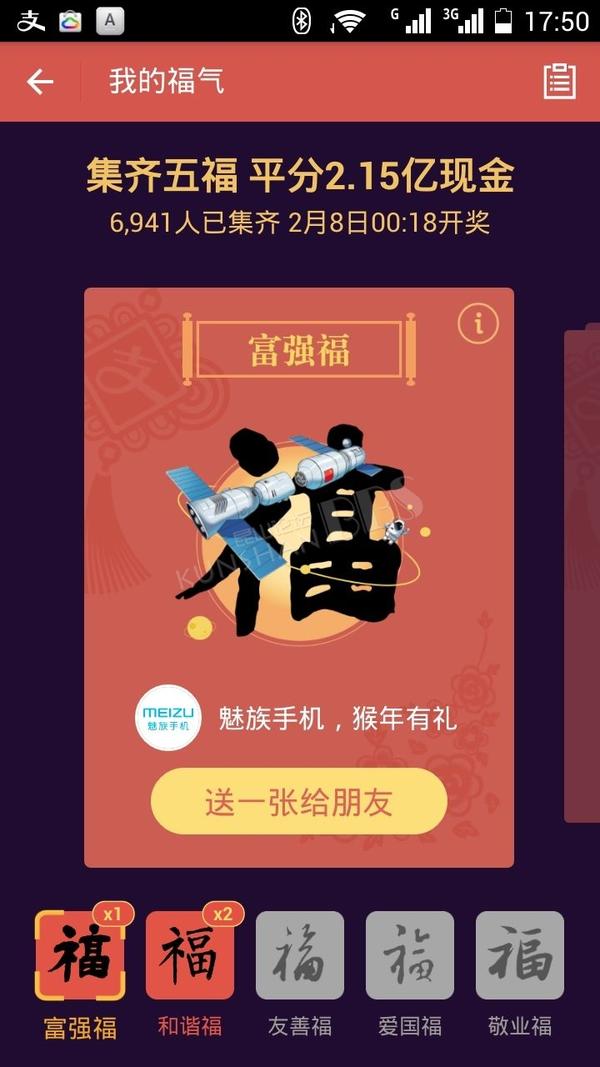Open the info icon on the card
The width and height of the screenshot is (600, 1067).
coord(478,324)
